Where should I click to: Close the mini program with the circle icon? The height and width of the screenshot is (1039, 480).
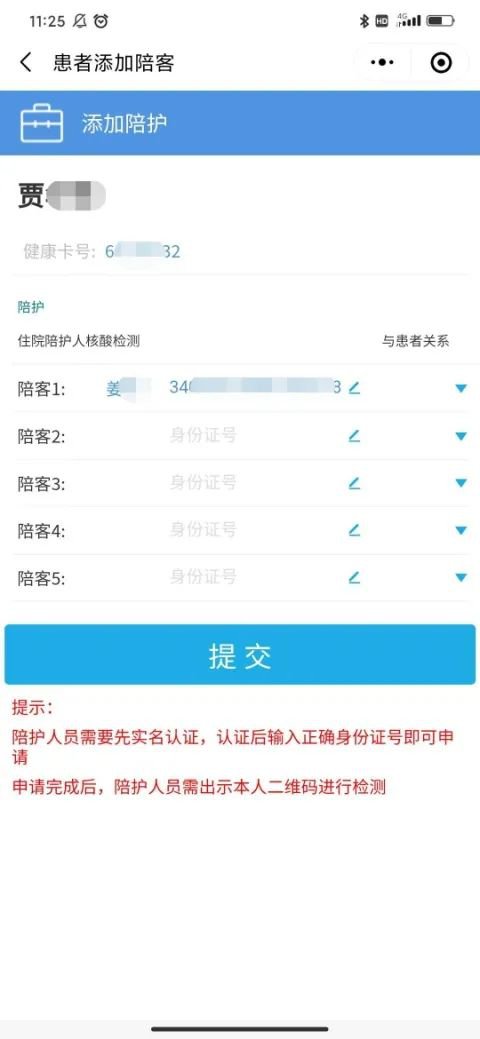click(x=441, y=63)
